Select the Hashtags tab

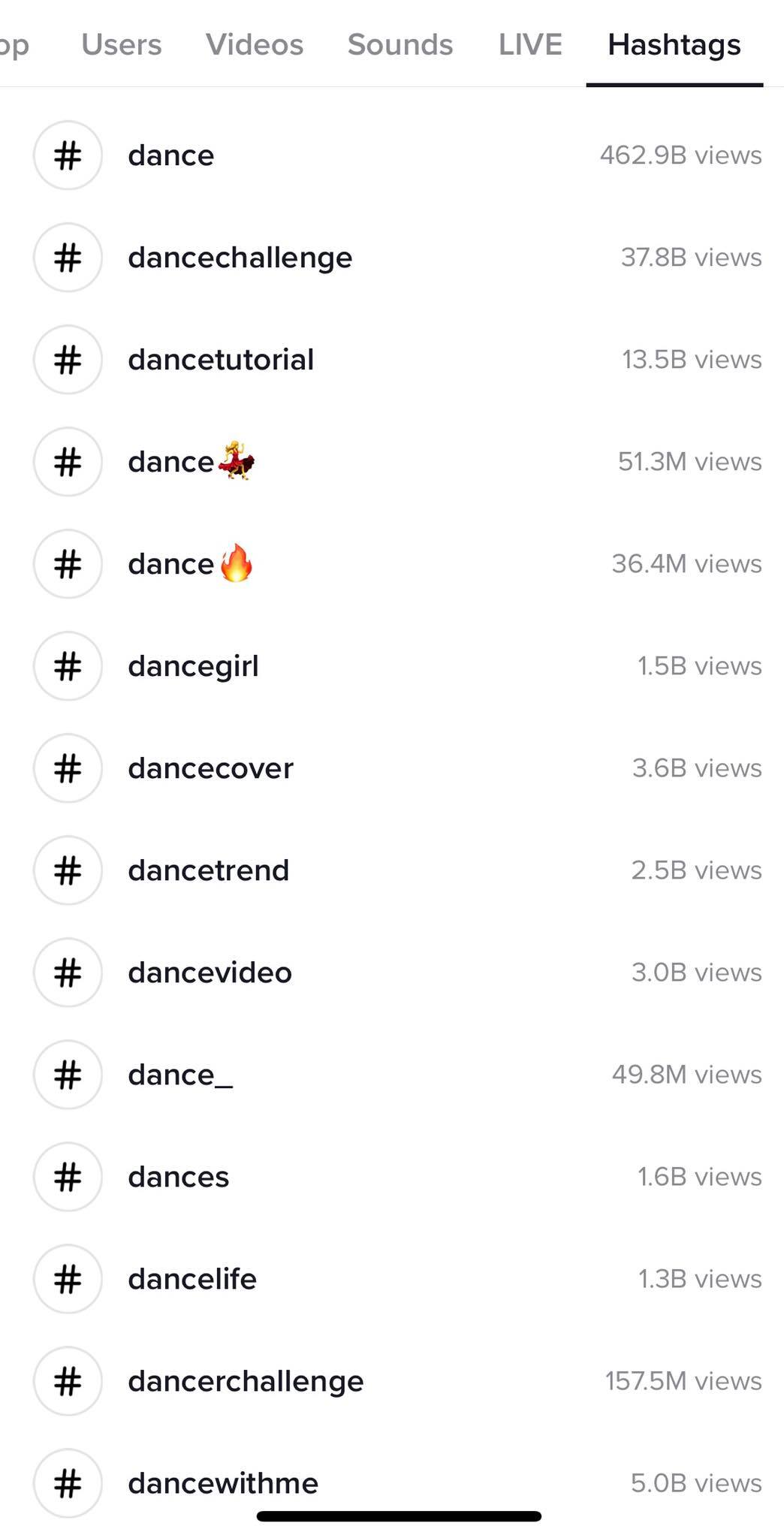click(674, 44)
